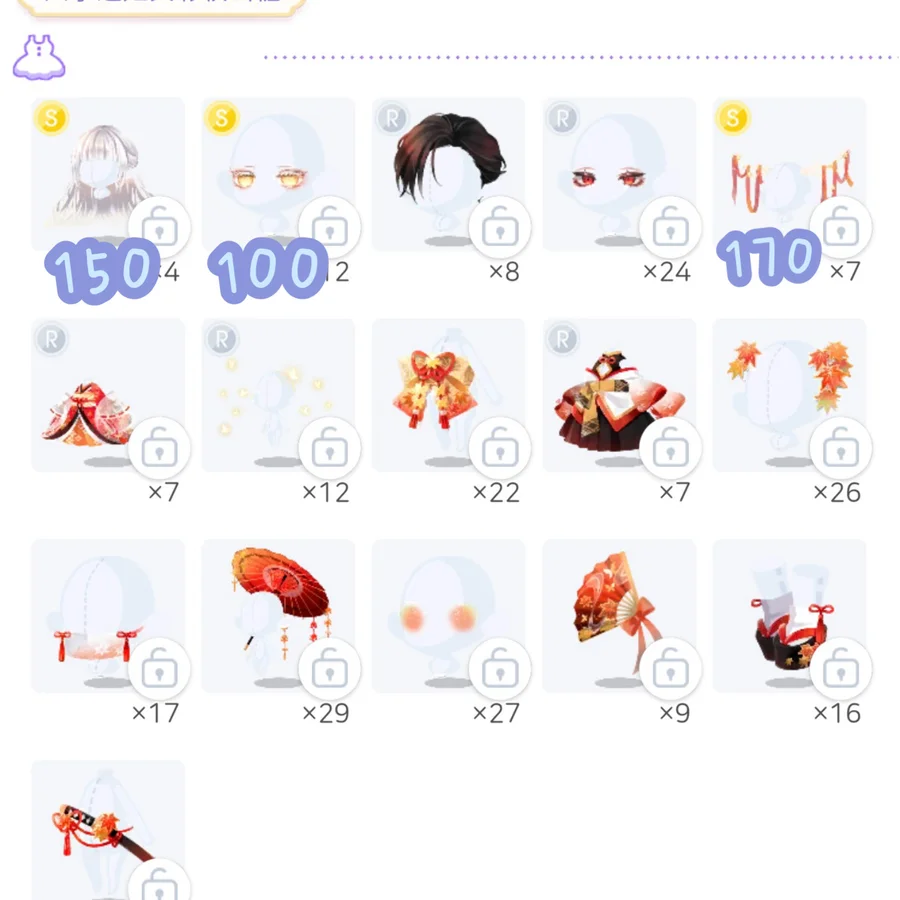Toggle the lock on the red parasol item

point(330,668)
